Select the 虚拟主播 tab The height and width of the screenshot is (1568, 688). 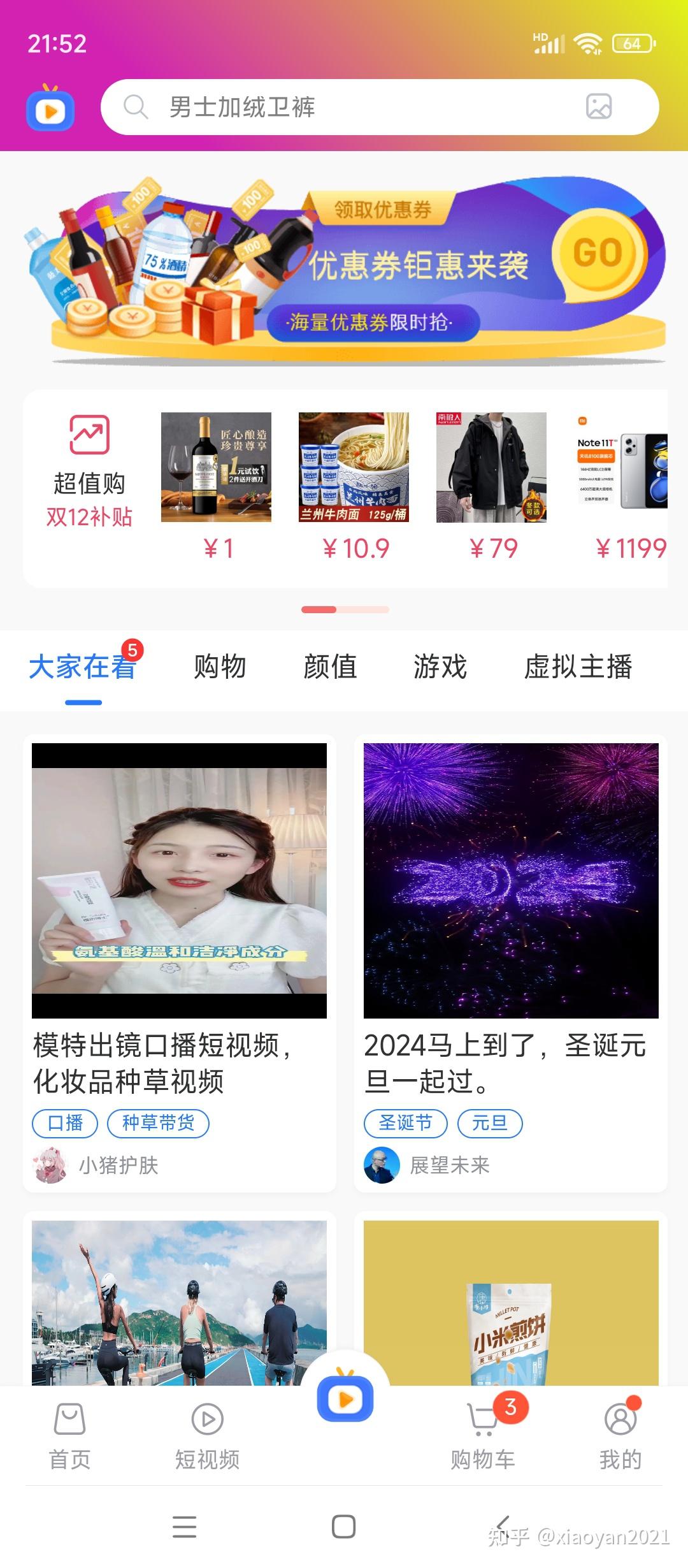(578, 668)
